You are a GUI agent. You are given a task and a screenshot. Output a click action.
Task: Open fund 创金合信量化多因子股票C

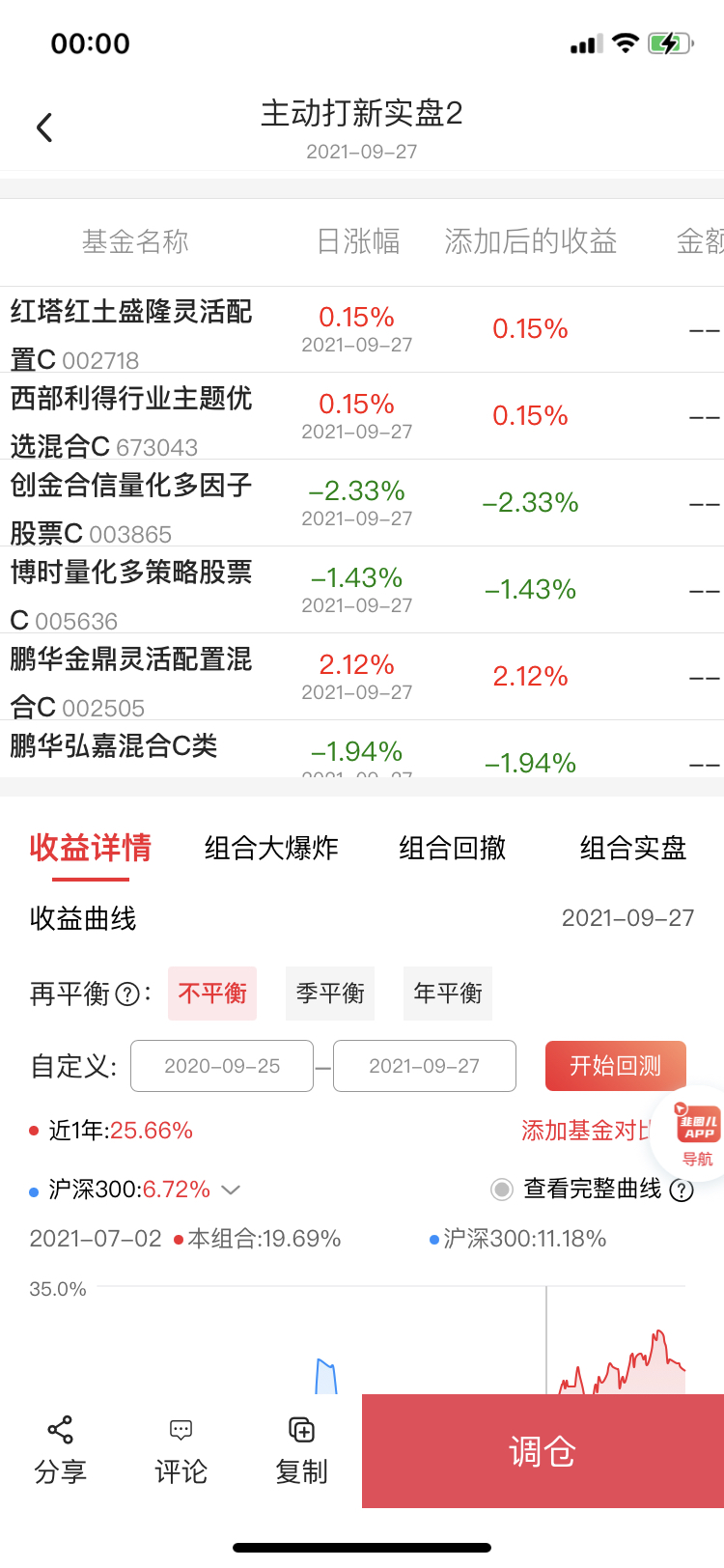pos(131,505)
